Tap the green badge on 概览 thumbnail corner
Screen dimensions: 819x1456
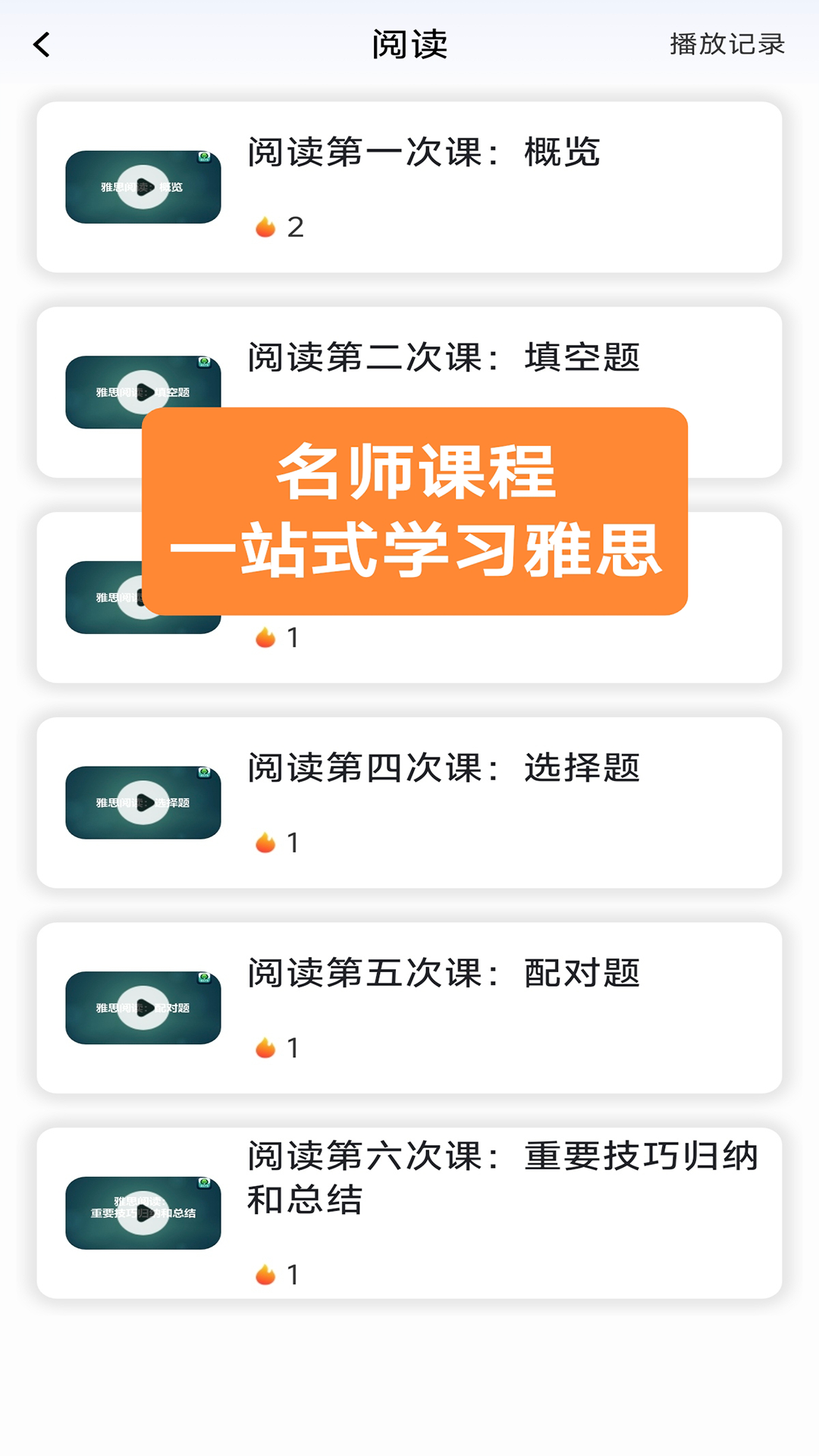pyautogui.click(x=203, y=158)
